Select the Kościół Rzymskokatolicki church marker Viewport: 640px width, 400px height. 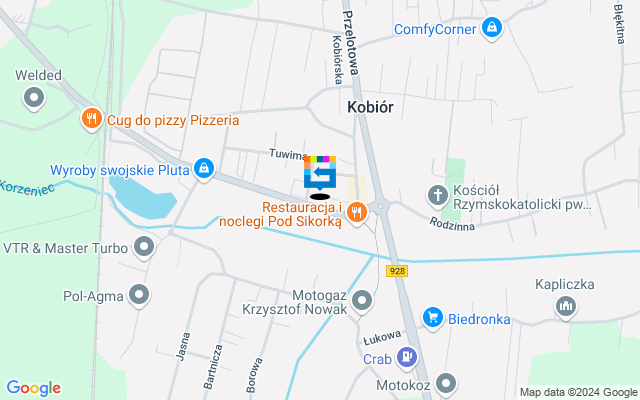tap(437, 194)
